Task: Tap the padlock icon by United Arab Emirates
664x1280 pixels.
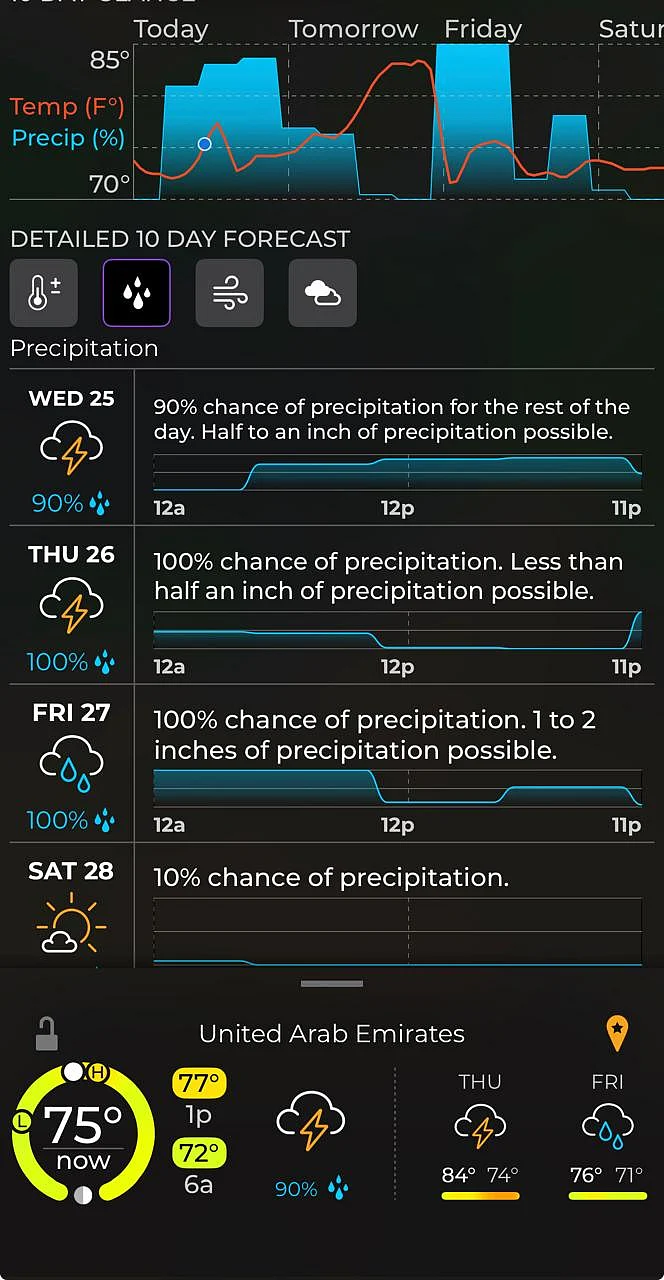Action: (46, 1034)
